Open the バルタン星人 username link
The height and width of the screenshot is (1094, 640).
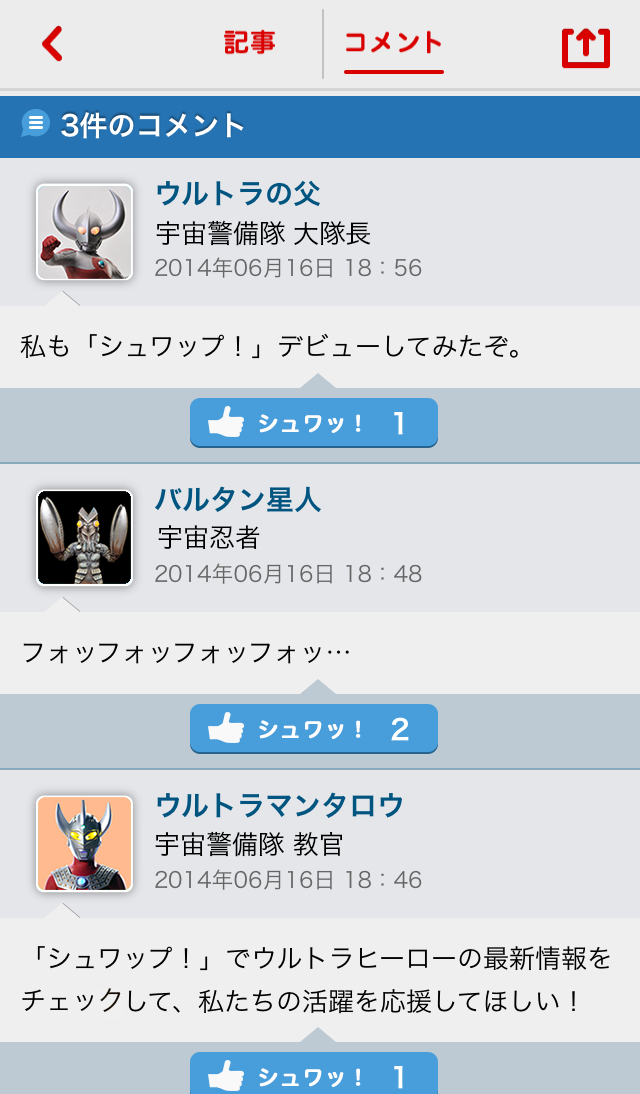point(238,499)
